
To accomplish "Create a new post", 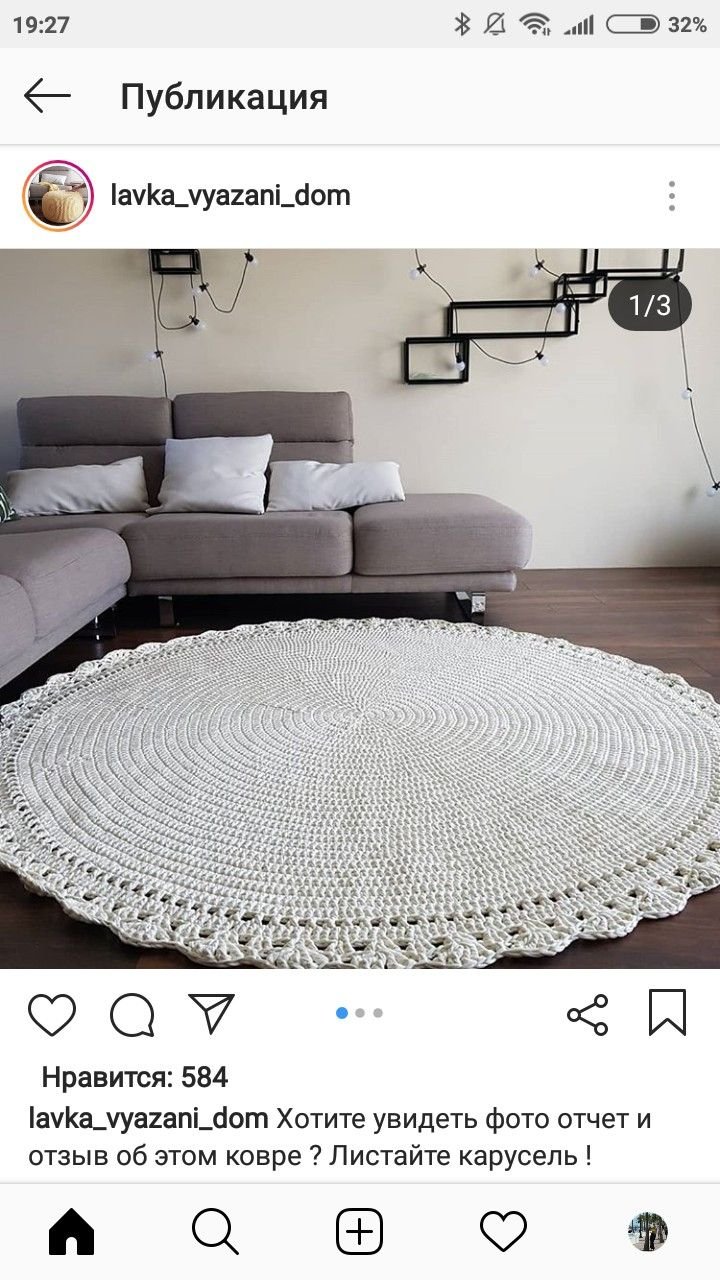I will [x=360, y=1231].
